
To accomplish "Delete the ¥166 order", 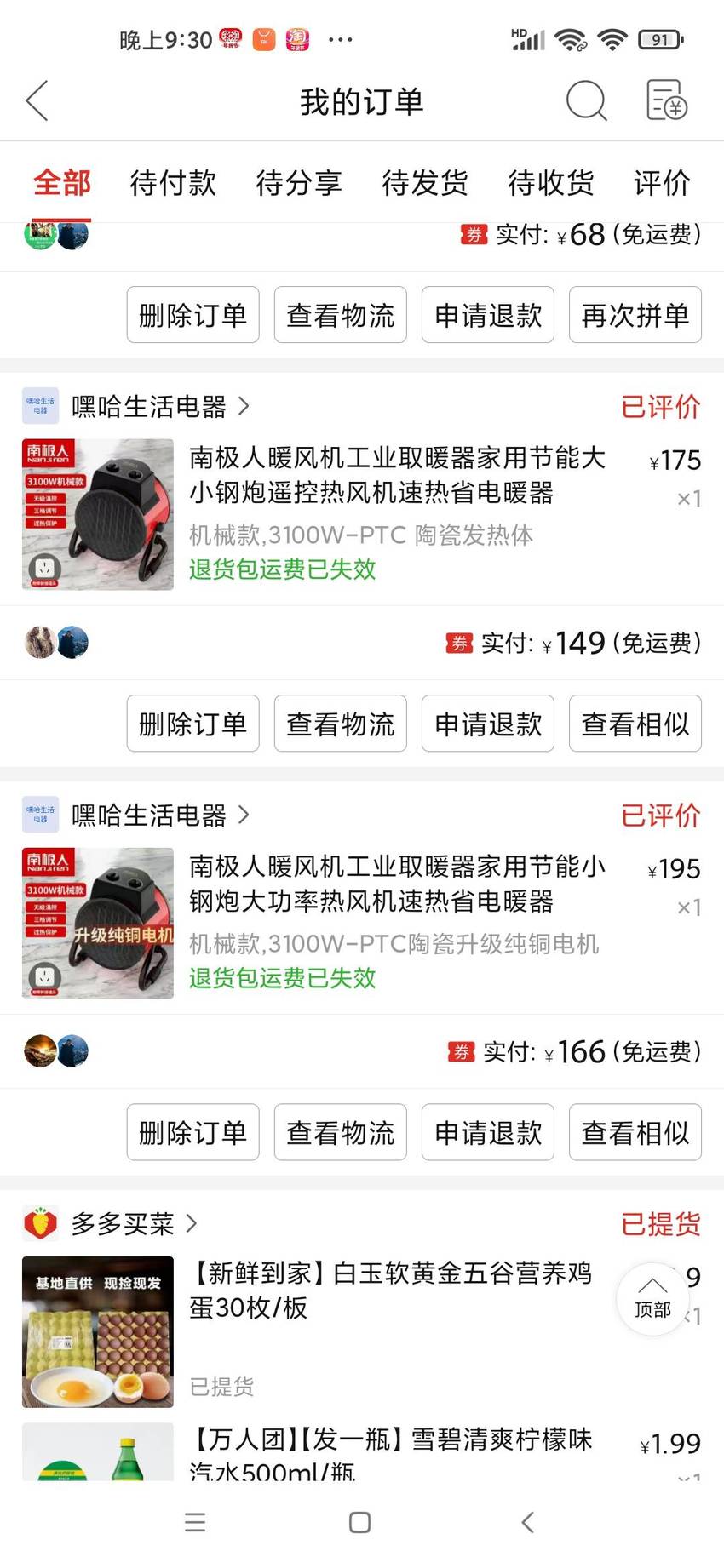I will [x=192, y=1132].
